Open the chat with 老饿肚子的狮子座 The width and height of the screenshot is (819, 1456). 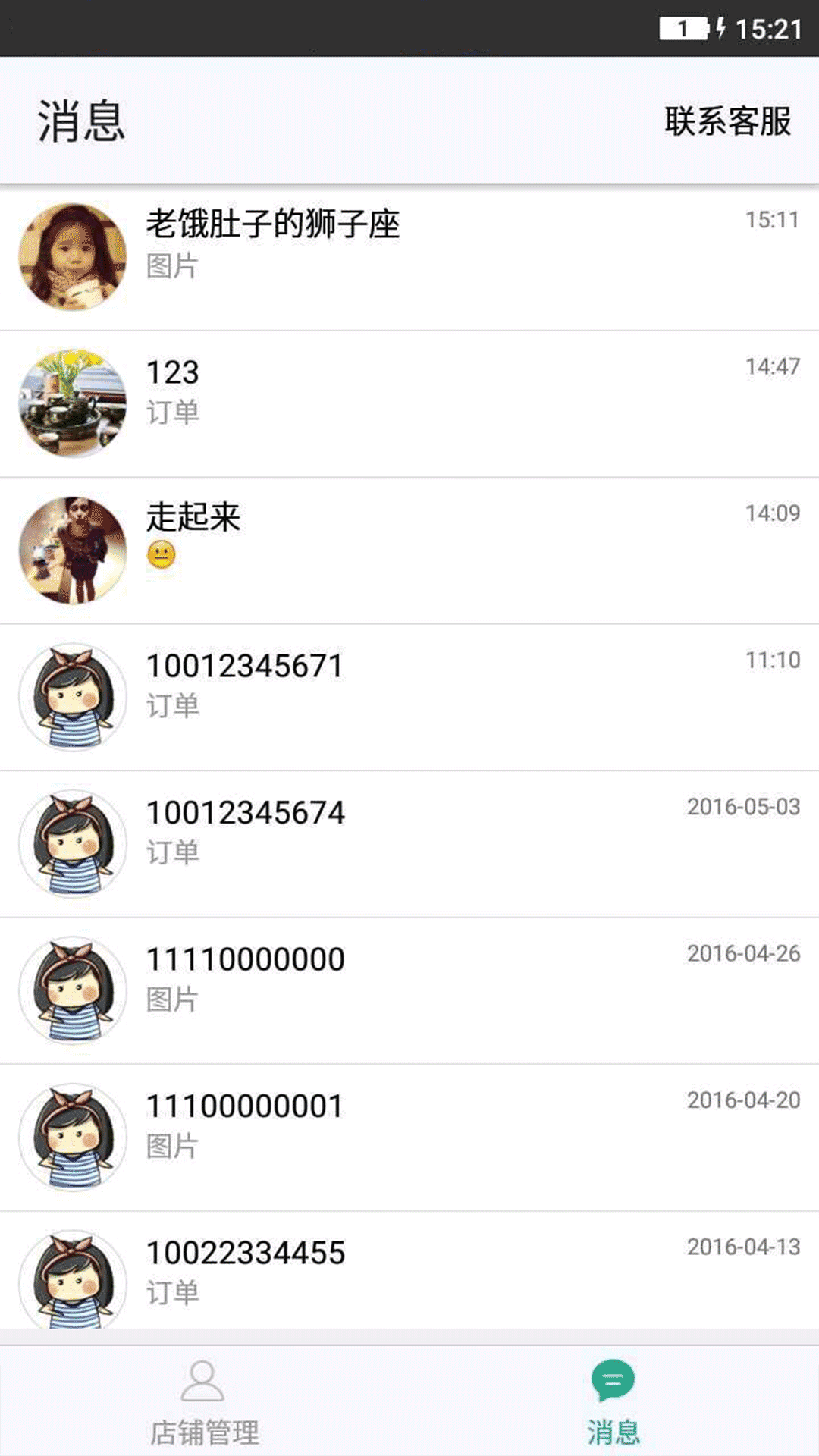coord(409,256)
